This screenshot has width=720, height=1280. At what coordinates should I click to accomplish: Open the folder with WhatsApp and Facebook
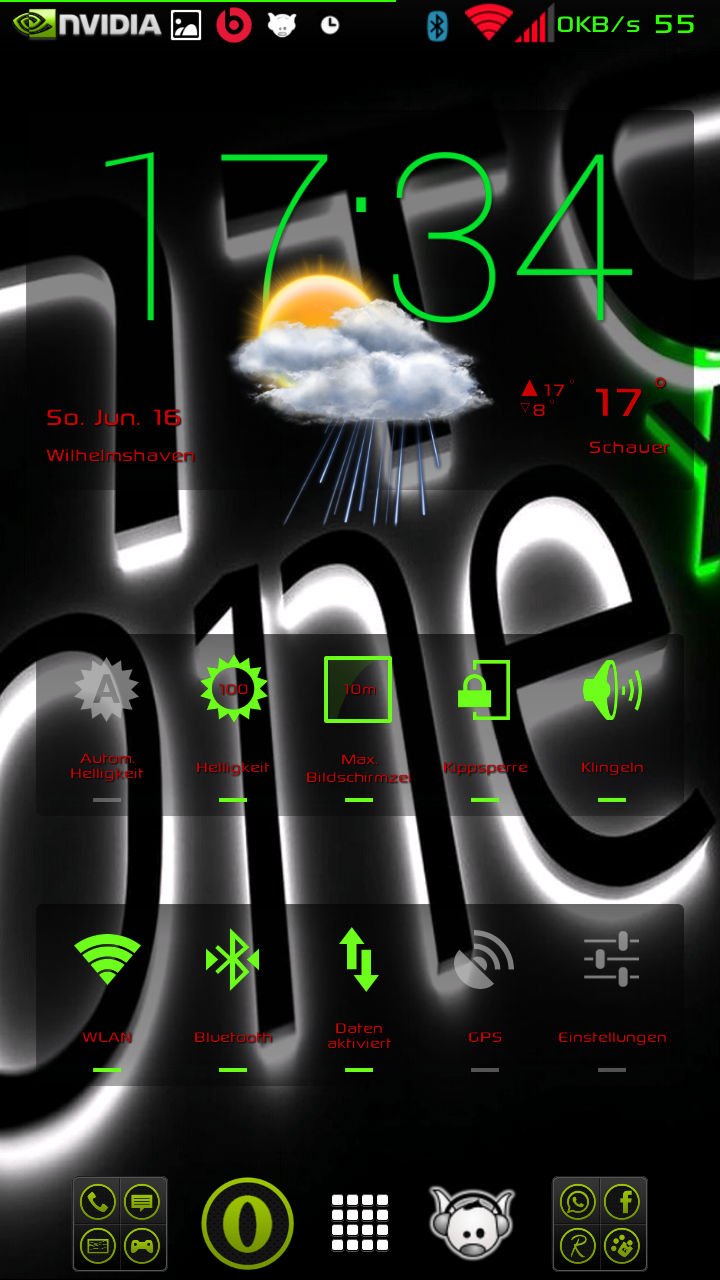pos(600,1223)
